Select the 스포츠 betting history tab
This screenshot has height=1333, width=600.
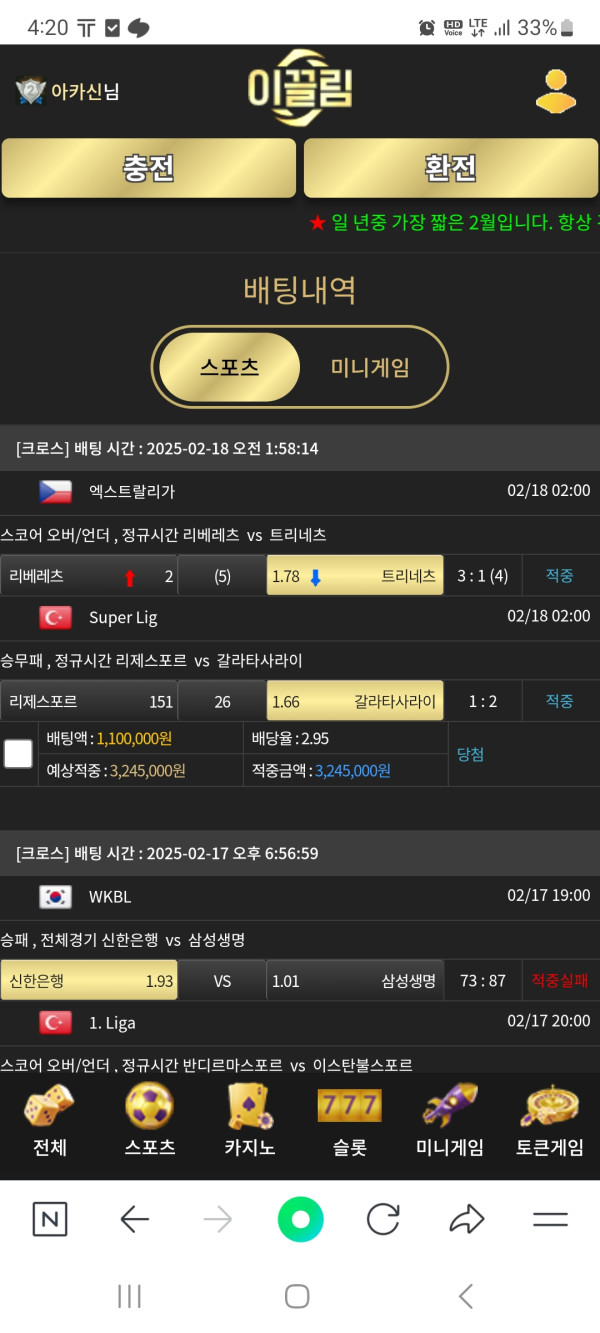pyautogui.click(x=230, y=367)
